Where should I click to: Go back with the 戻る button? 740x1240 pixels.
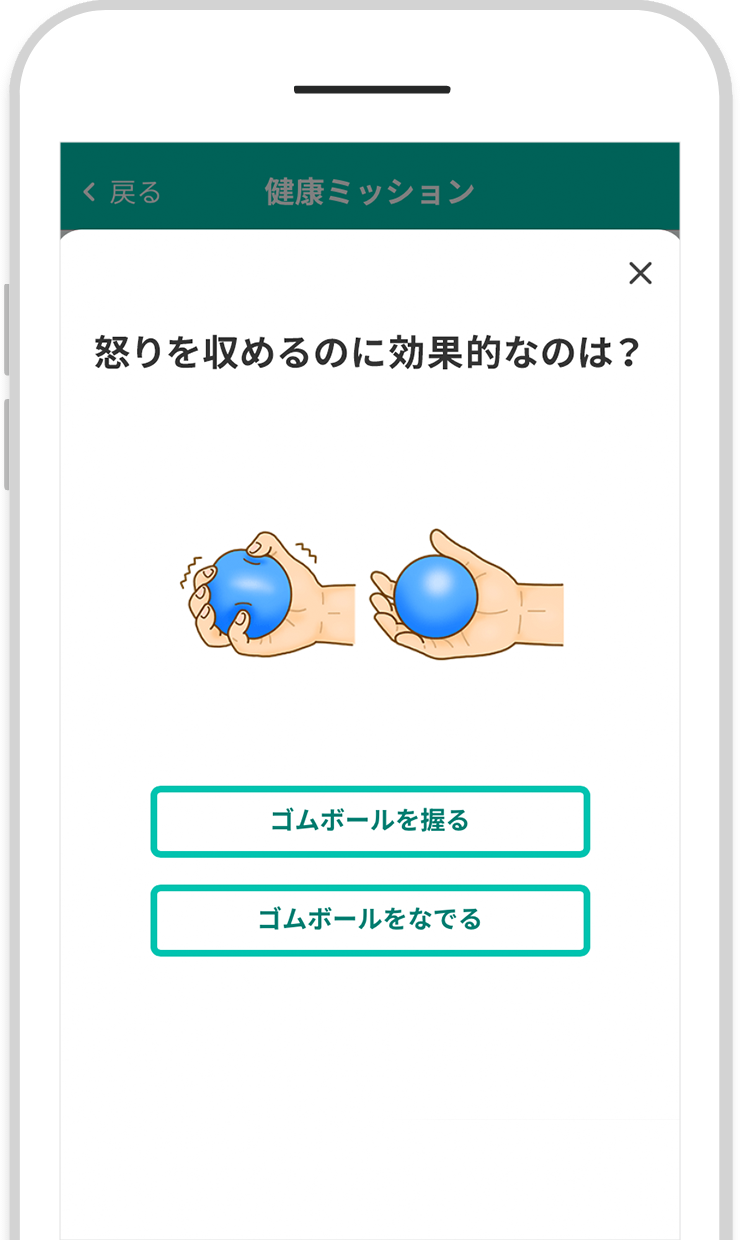click(121, 192)
